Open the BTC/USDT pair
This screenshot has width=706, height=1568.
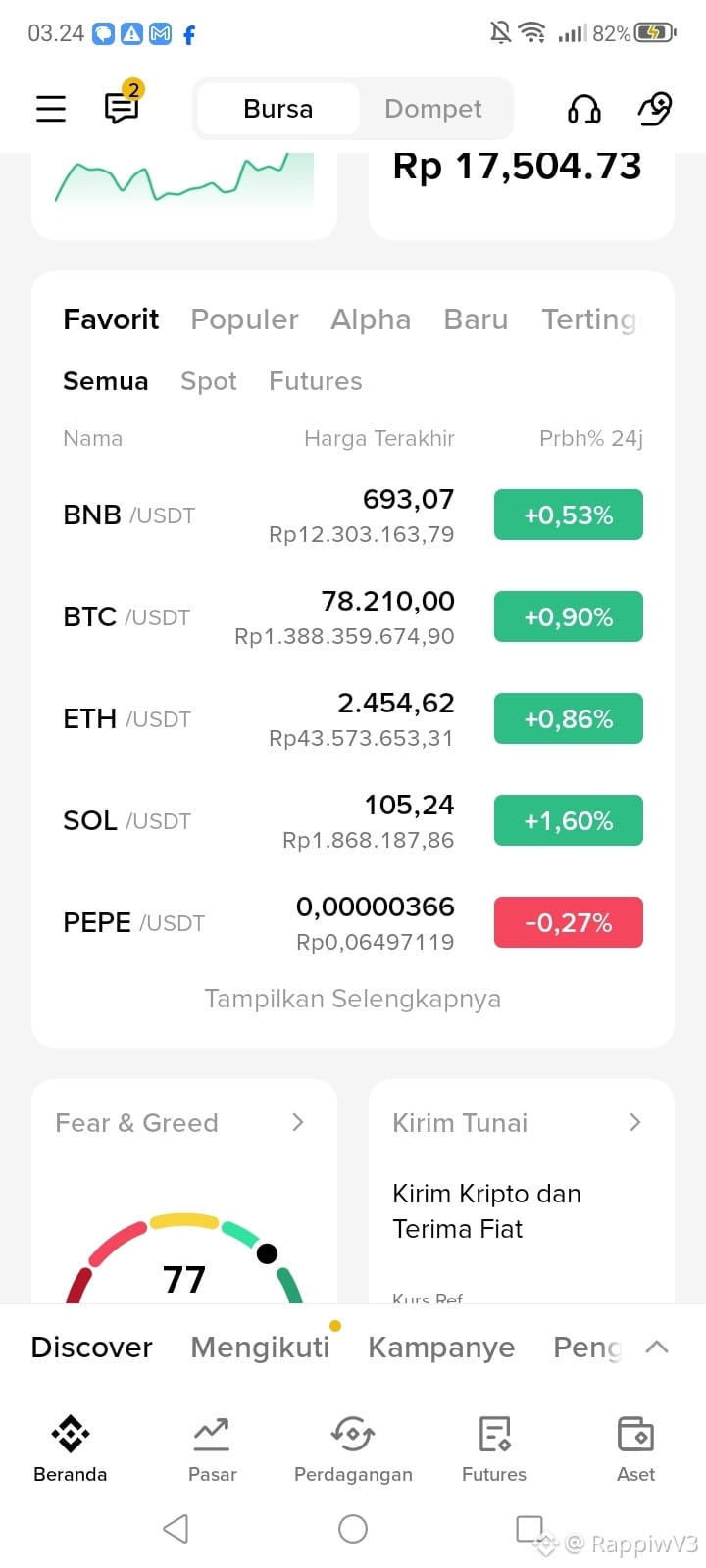pyautogui.click(x=353, y=617)
